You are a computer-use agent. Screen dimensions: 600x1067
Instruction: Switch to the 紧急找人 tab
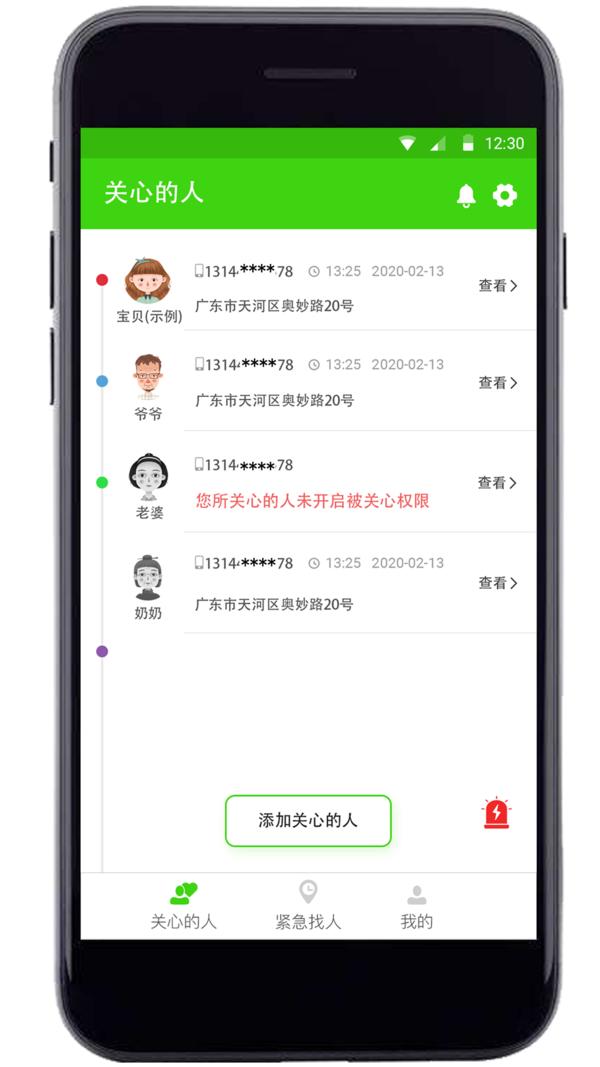click(308, 906)
